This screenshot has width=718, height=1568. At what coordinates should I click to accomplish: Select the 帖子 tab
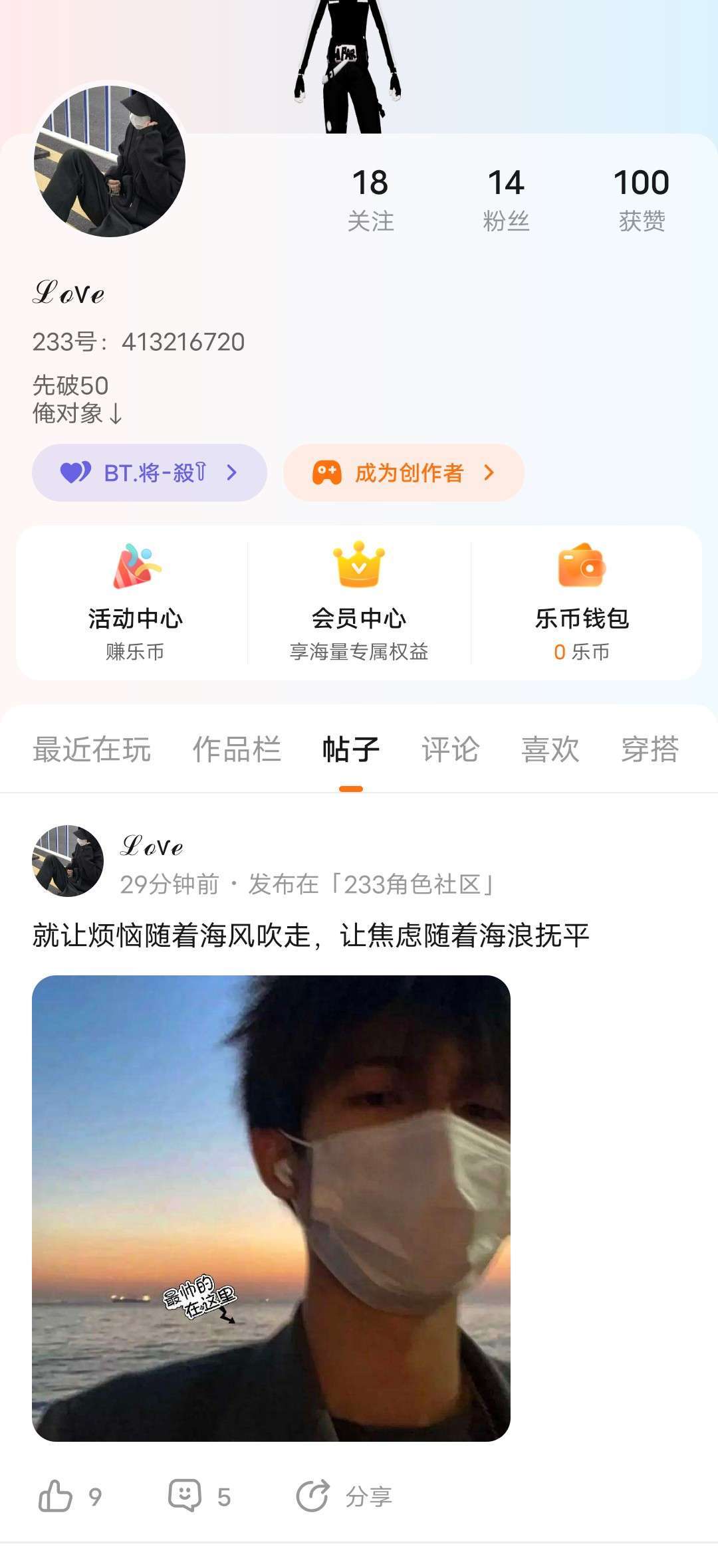(x=351, y=749)
